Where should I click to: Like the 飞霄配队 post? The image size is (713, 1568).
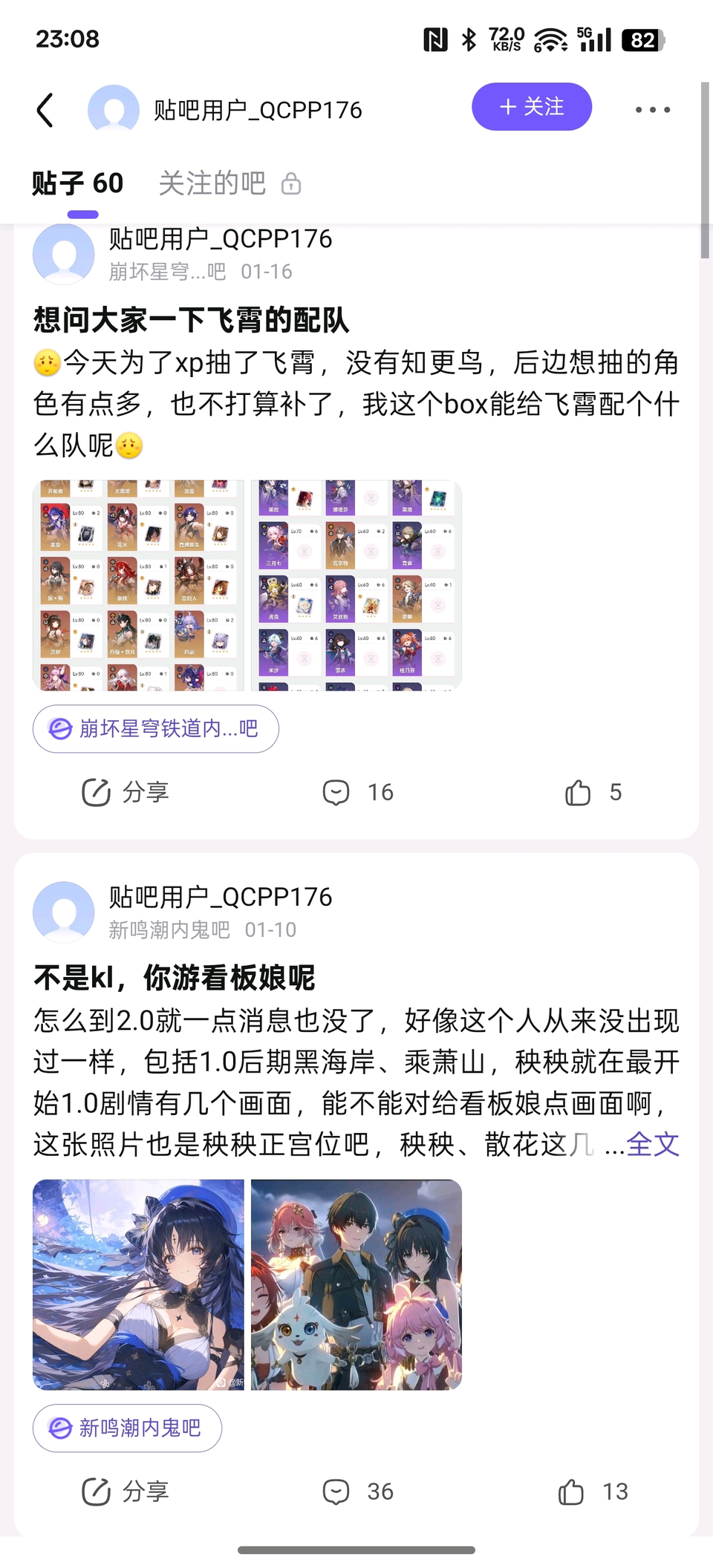click(x=592, y=792)
